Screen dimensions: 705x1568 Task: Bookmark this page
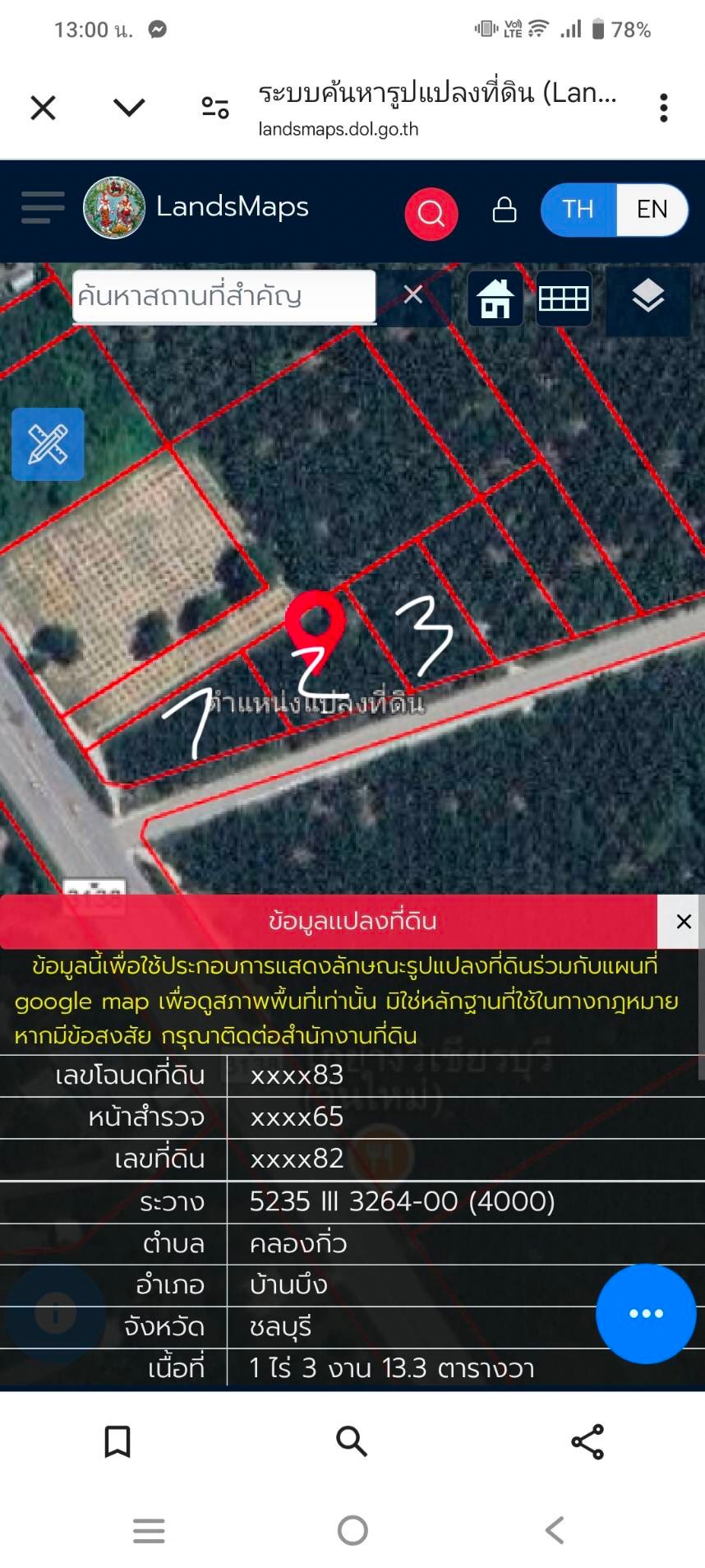(117, 1441)
